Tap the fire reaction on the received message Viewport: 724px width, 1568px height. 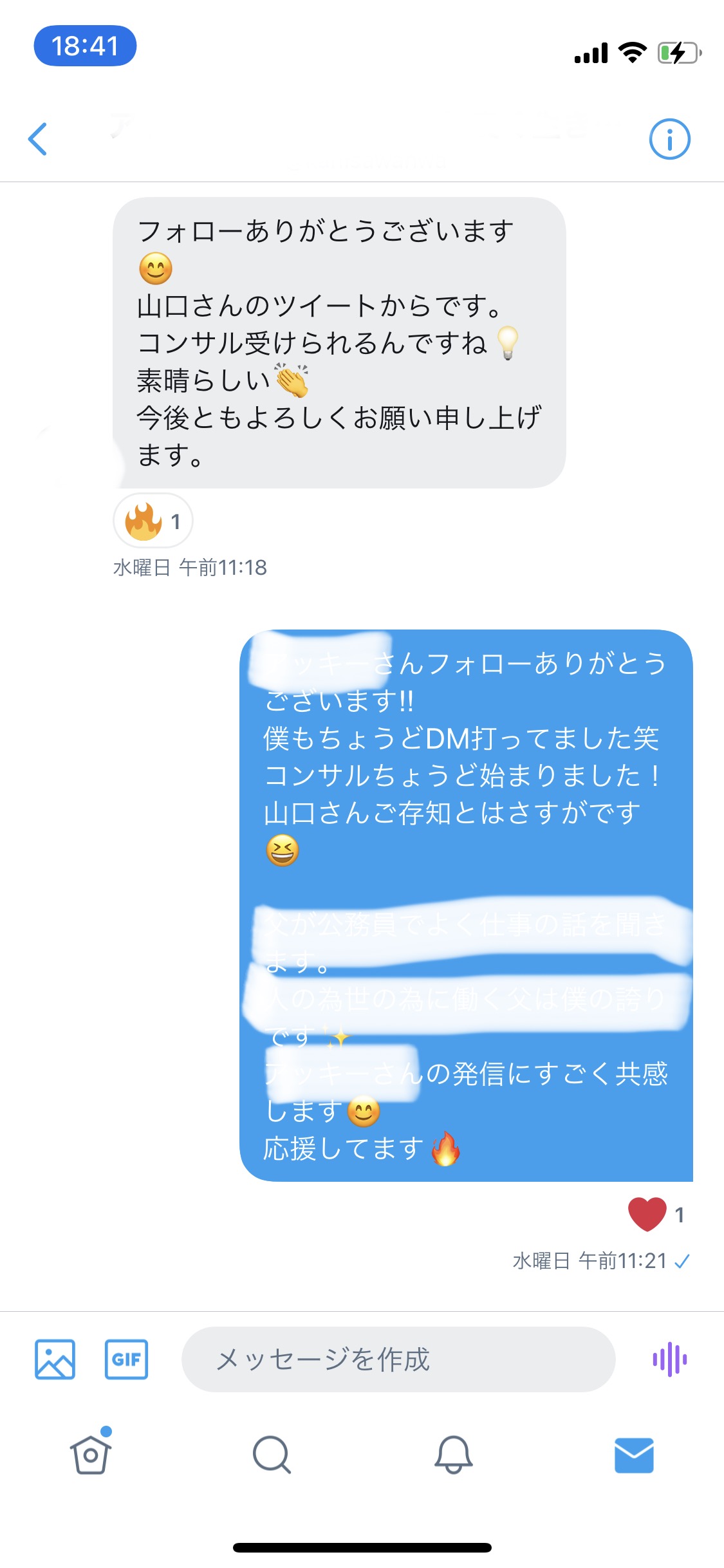pos(153,521)
